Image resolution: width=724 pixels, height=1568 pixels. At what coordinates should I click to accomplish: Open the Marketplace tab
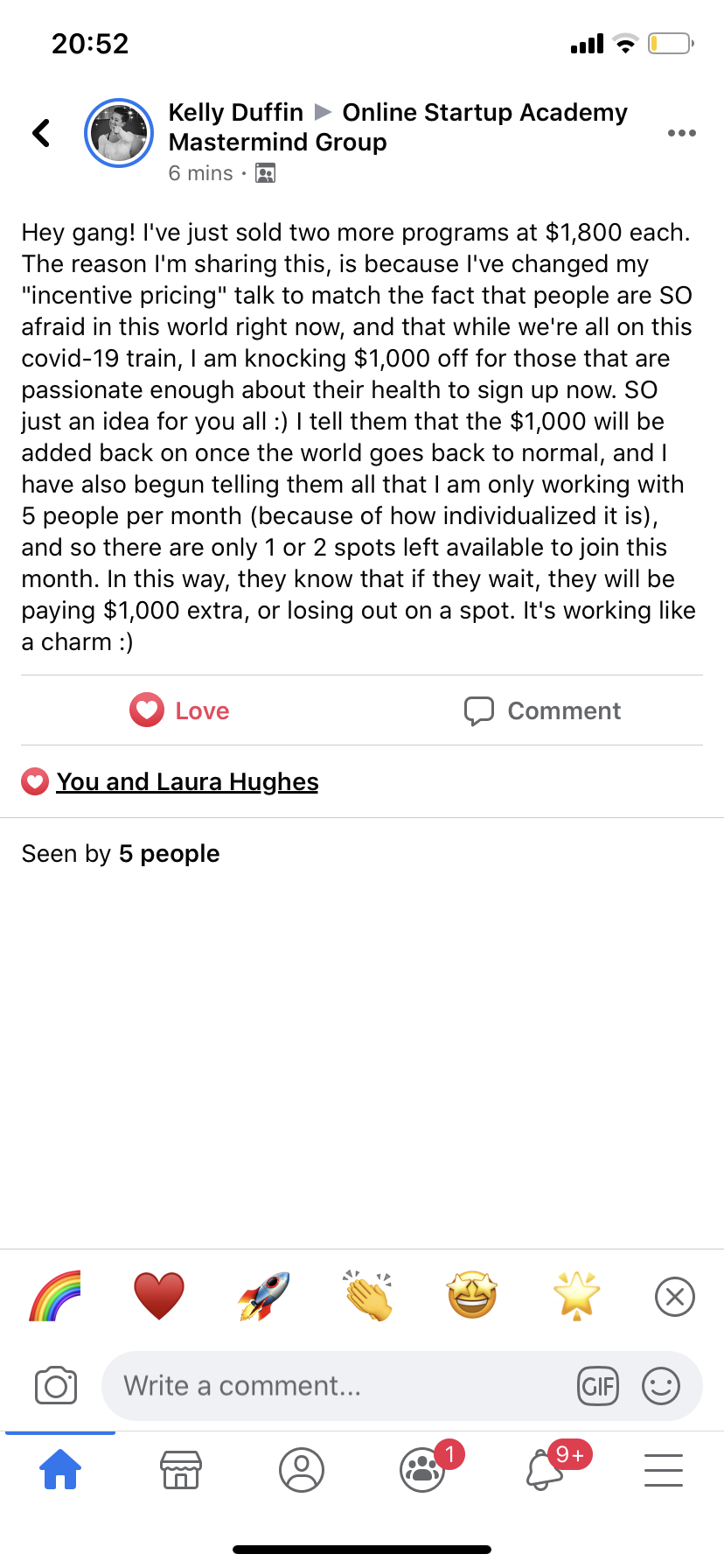pos(181,1470)
